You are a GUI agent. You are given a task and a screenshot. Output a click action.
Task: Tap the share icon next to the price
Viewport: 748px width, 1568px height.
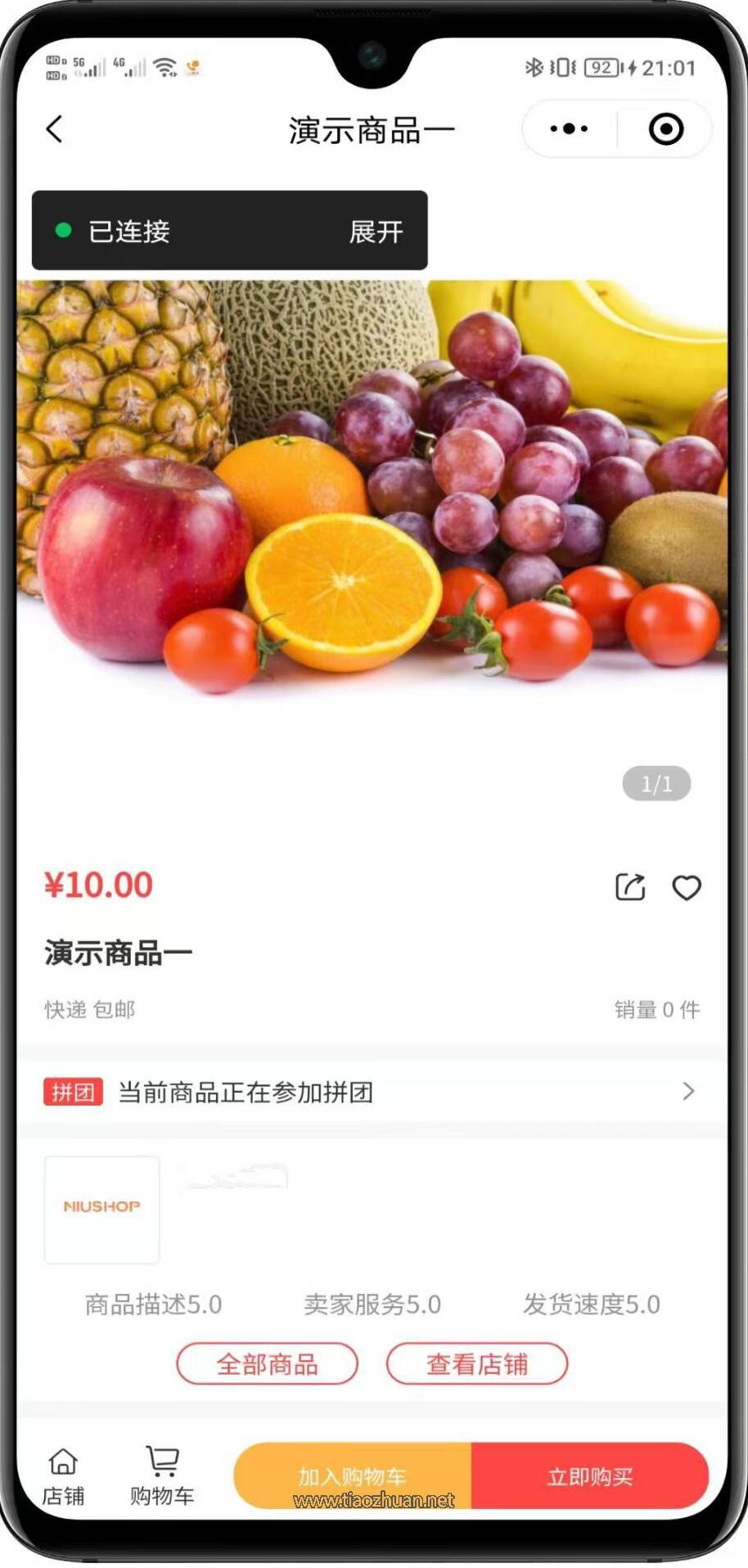pyautogui.click(x=629, y=888)
